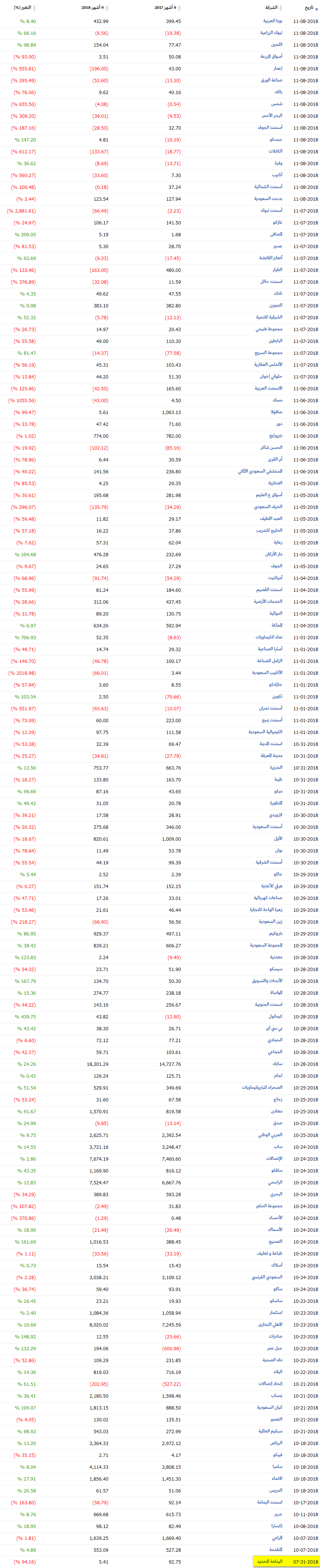
Task: Sort by التغير (%) column
Action: pos(23,8)
